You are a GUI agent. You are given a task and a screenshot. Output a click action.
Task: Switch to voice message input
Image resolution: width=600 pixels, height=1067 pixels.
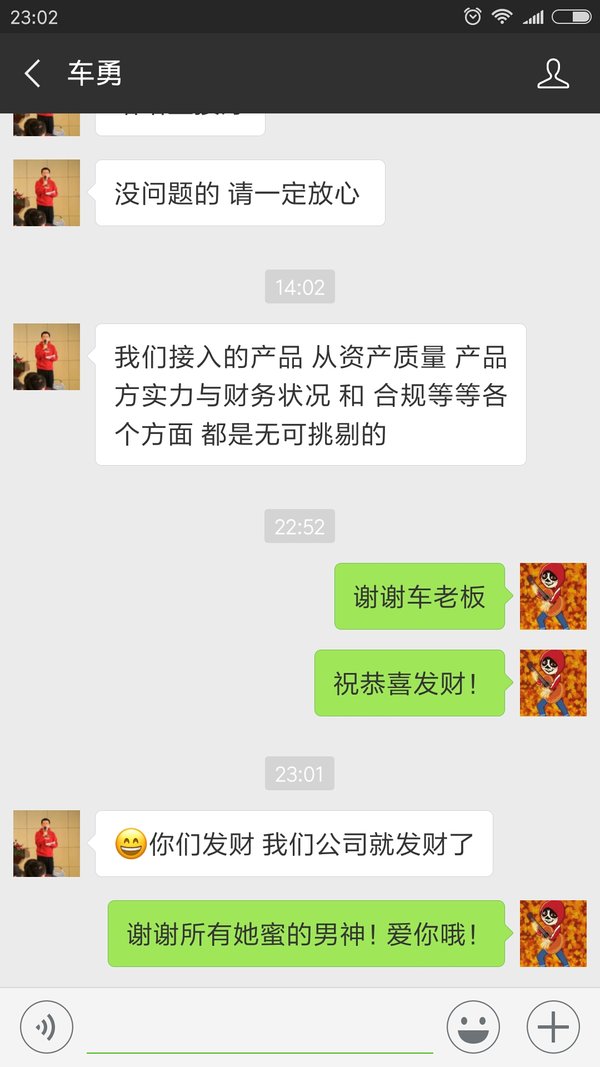click(x=46, y=1027)
